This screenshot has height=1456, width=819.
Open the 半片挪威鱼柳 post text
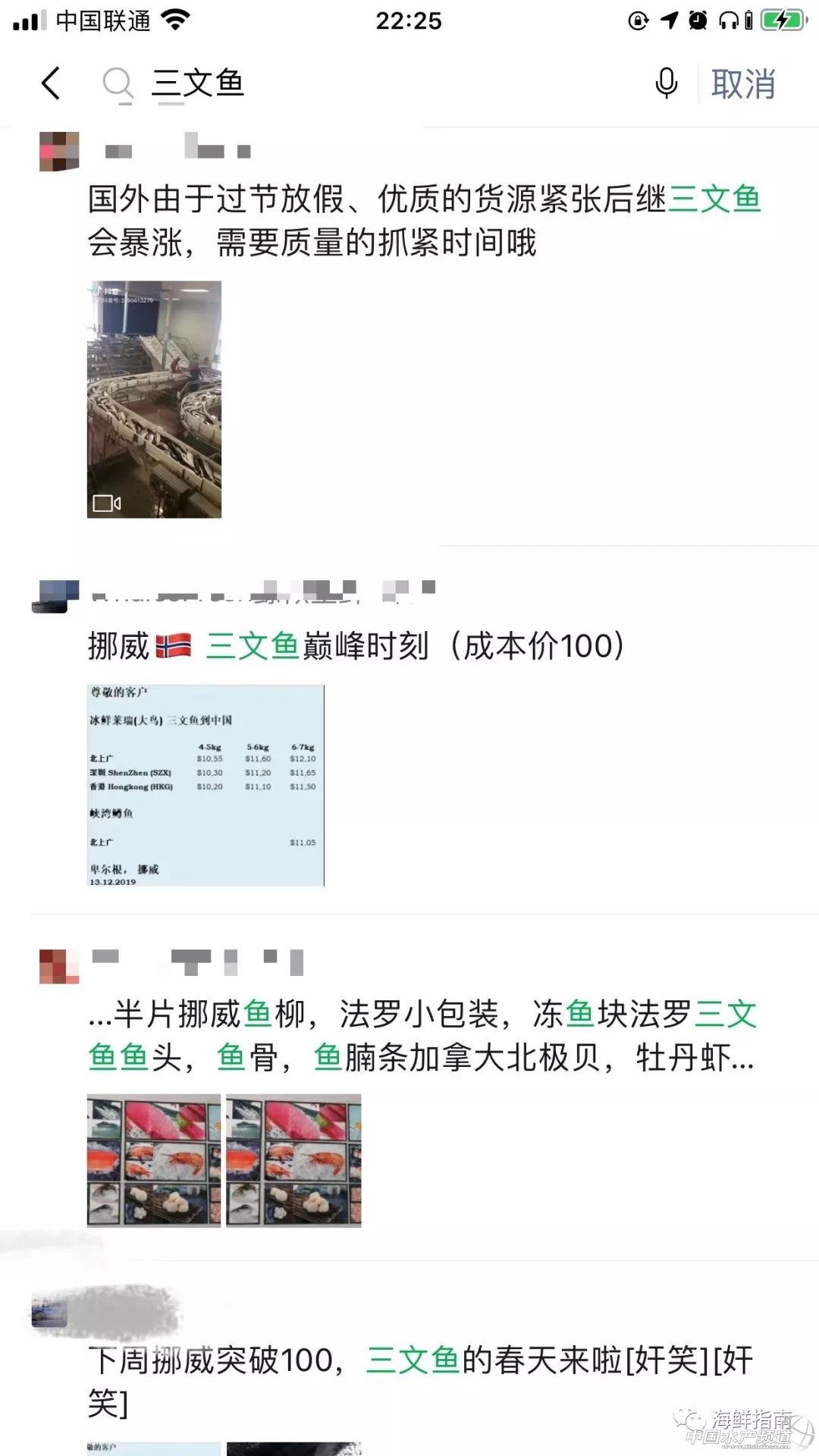(x=422, y=1035)
